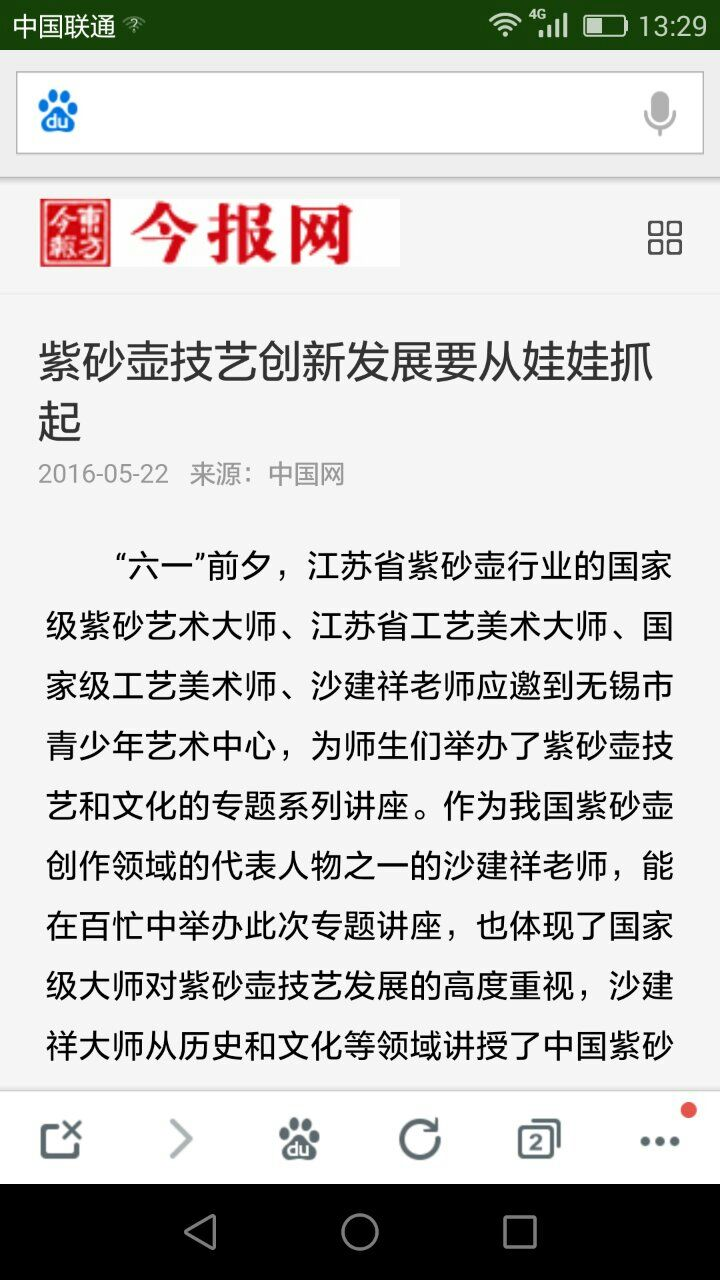This screenshot has width=720, height=1280.
Task: Close the current page from the bottom toolbar
Action: click(60, 1139)
